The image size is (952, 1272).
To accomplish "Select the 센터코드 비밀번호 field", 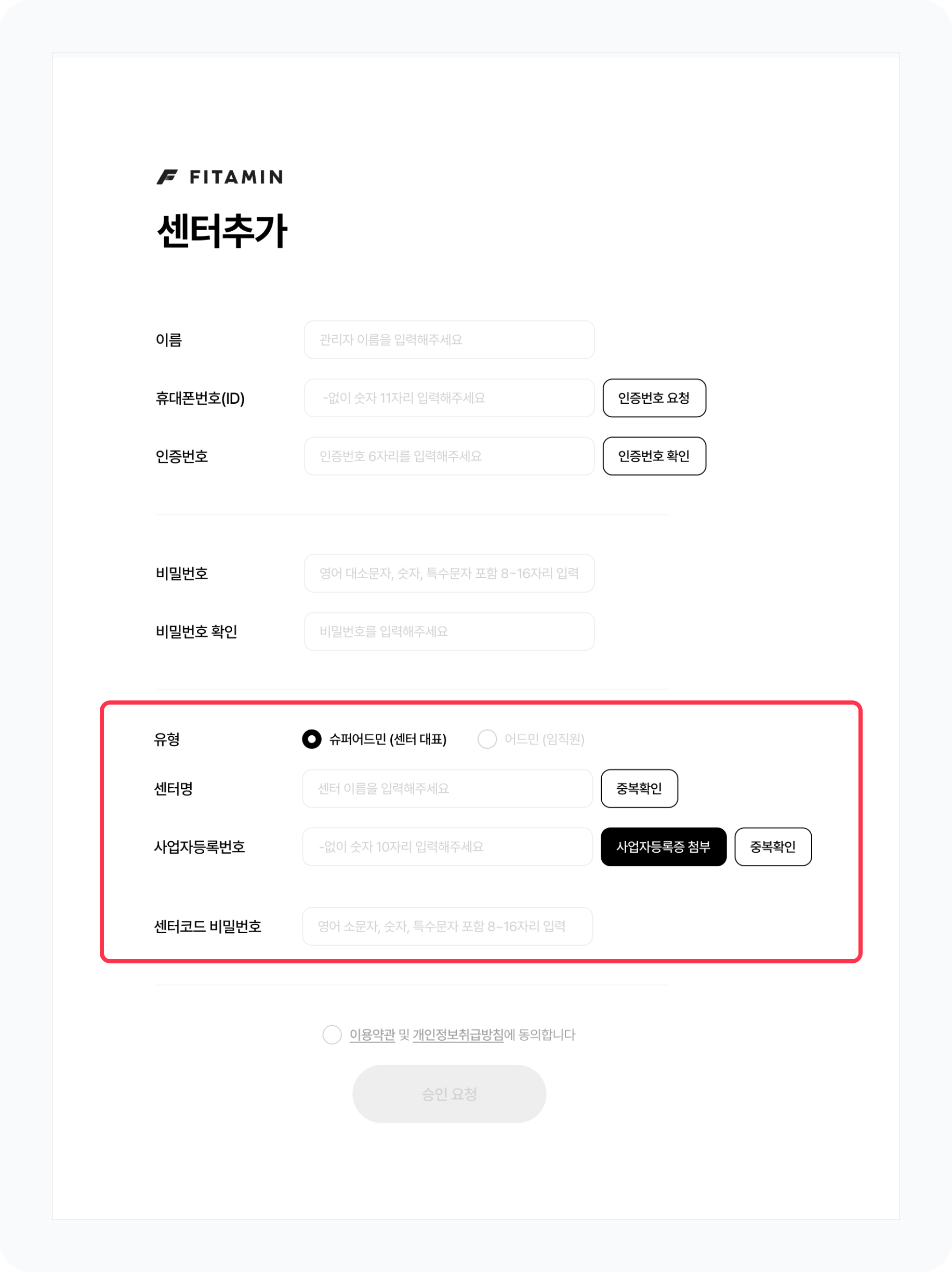I will point(447,926).
